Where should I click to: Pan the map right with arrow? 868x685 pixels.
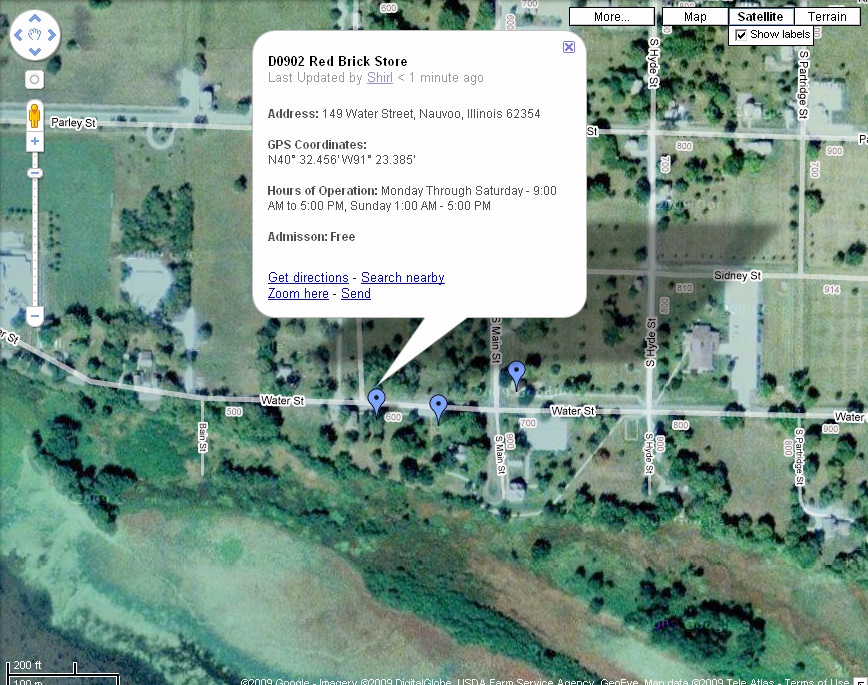point(52,35)
